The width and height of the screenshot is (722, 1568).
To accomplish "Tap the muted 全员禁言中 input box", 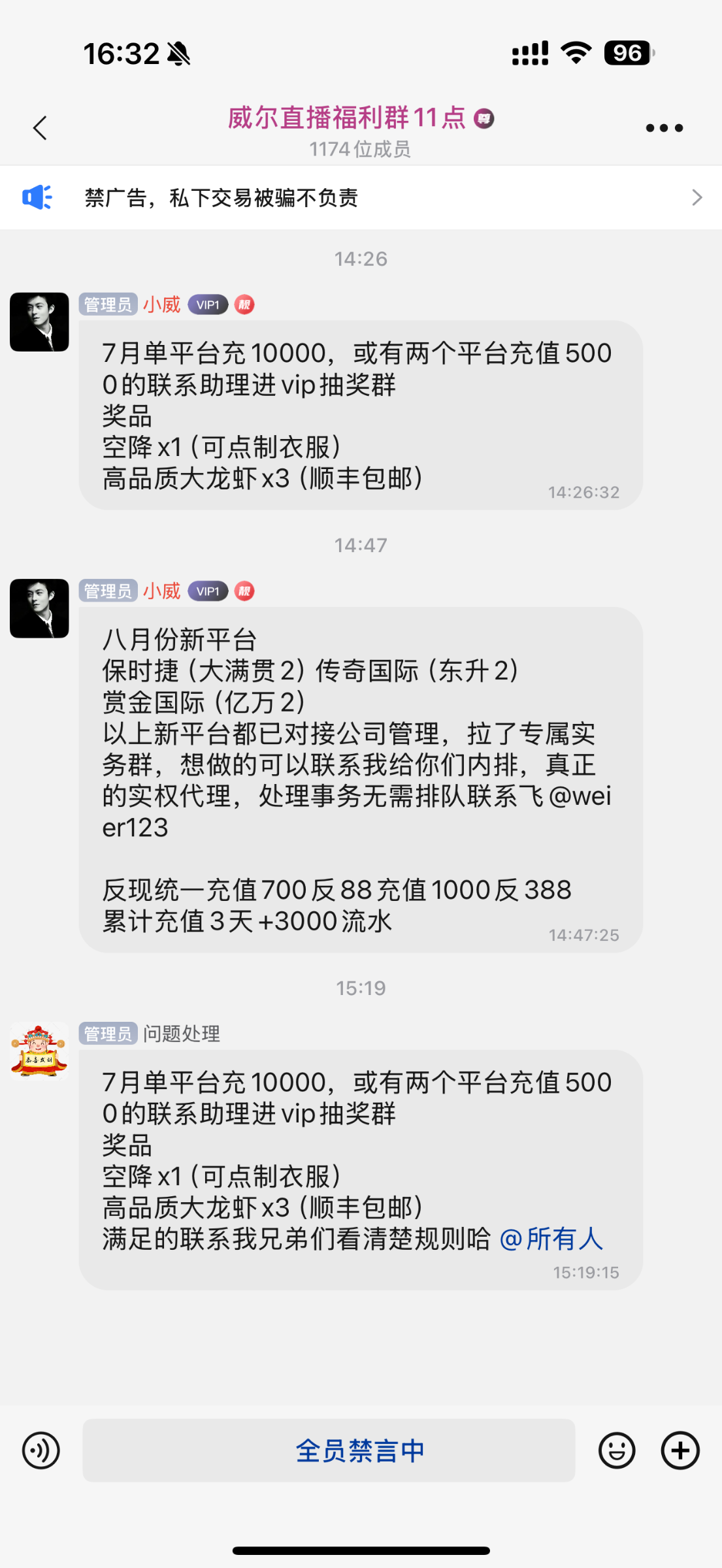I will tap(329, 1451).
